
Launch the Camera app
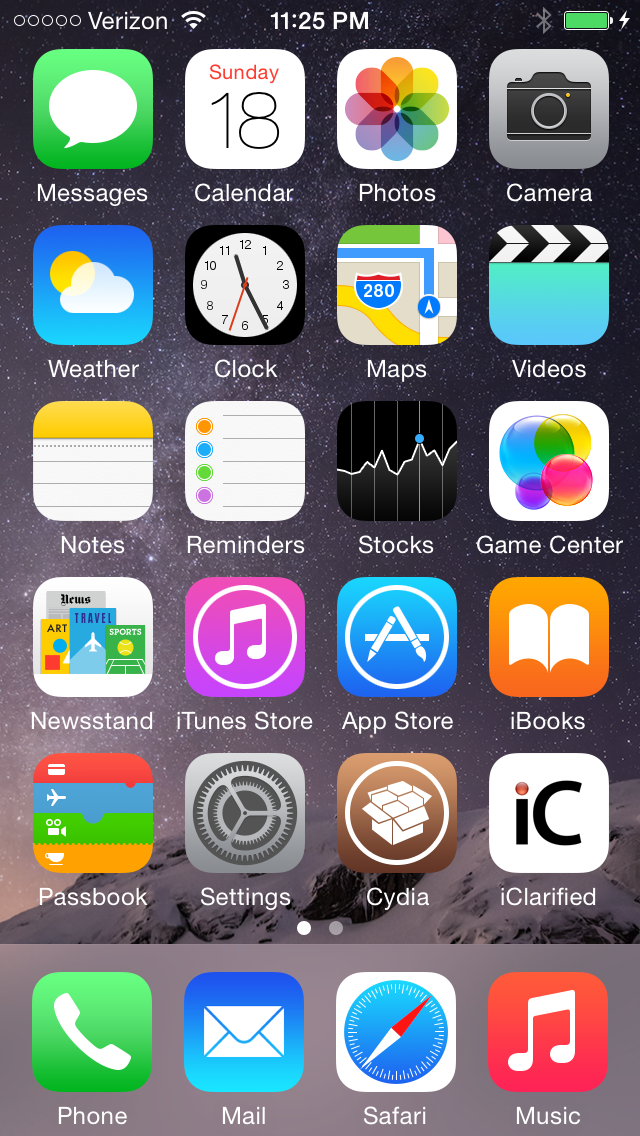549,109
